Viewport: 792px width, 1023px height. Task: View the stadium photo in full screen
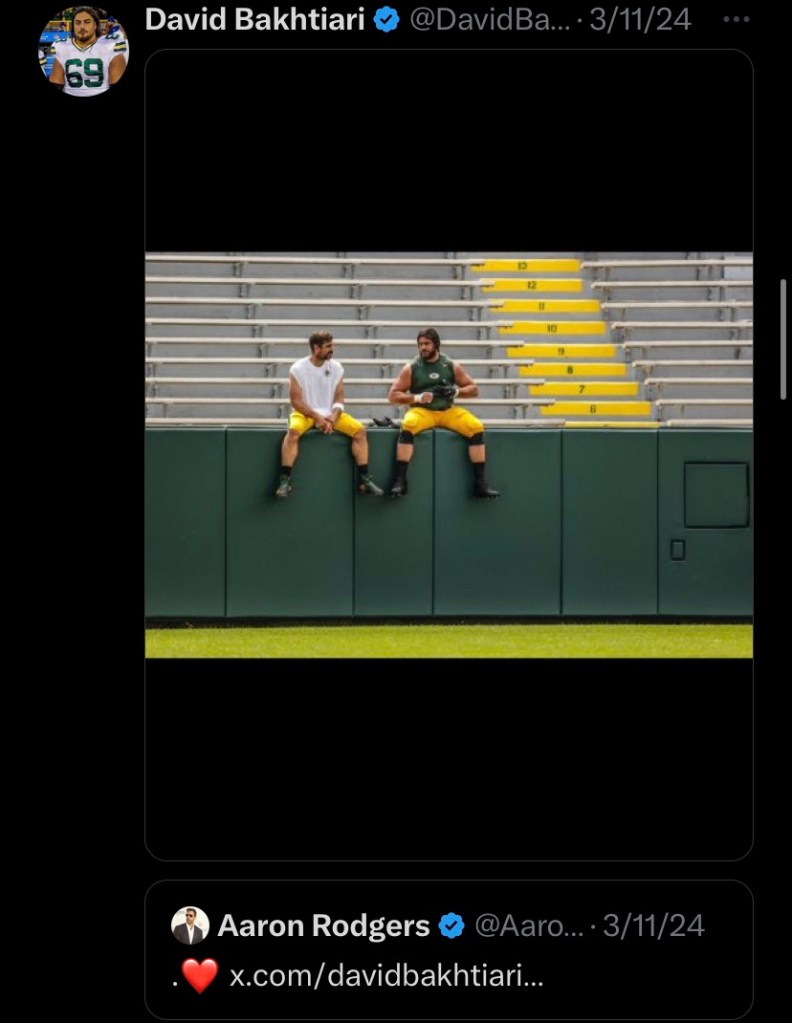448,454
